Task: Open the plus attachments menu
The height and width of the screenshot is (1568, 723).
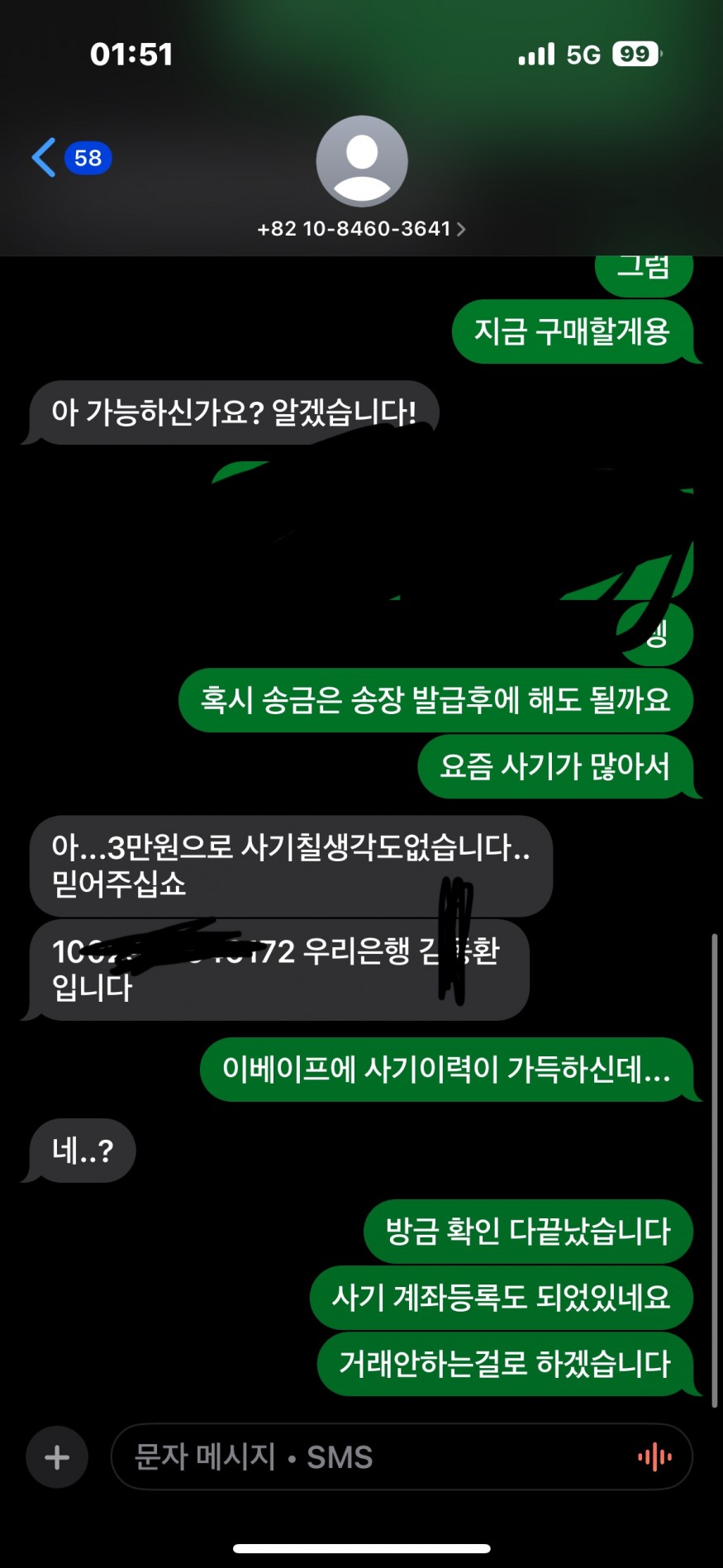Action: click(57, 1456)
